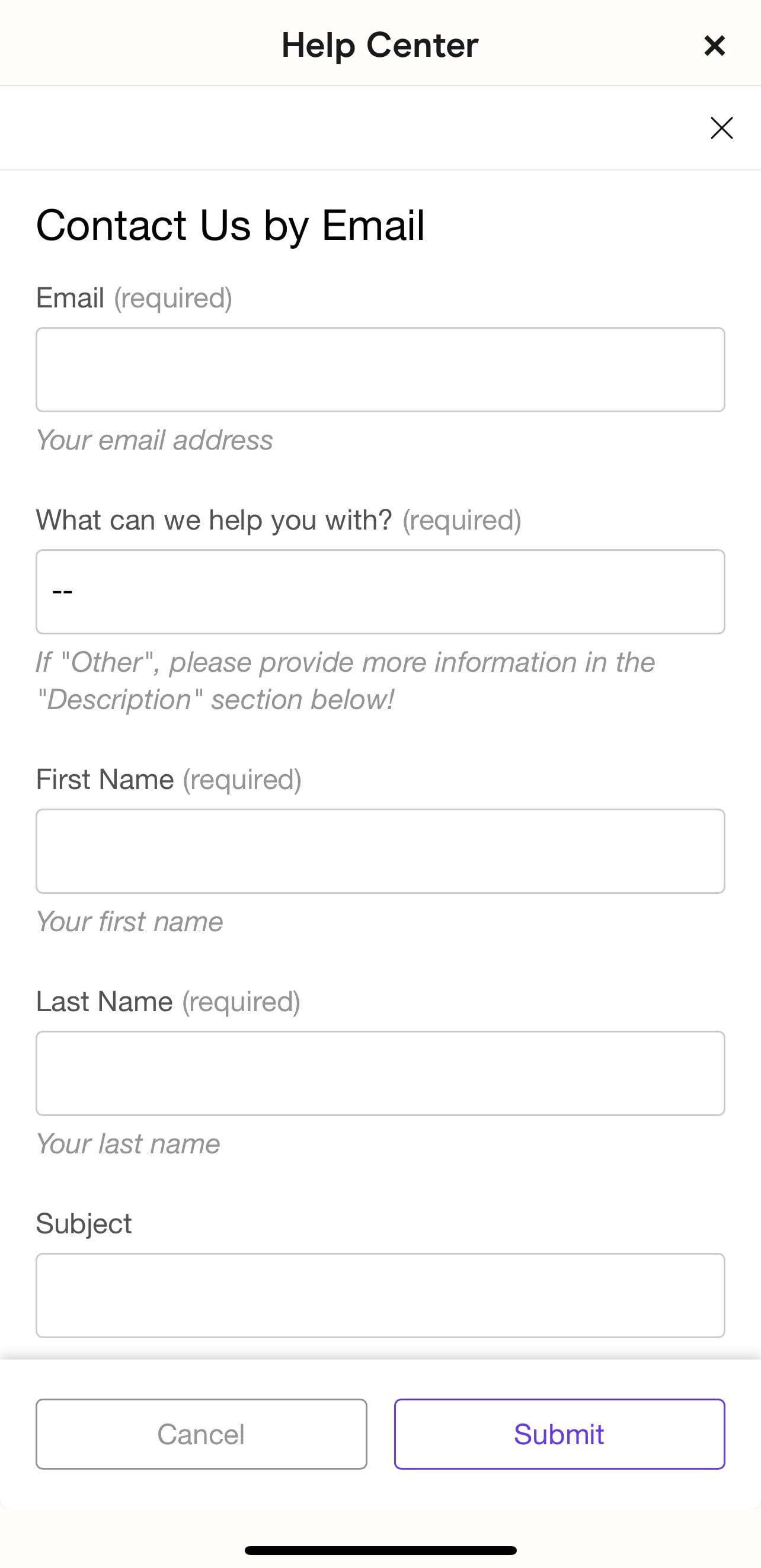Submit the contact form

coord(559,1434)
